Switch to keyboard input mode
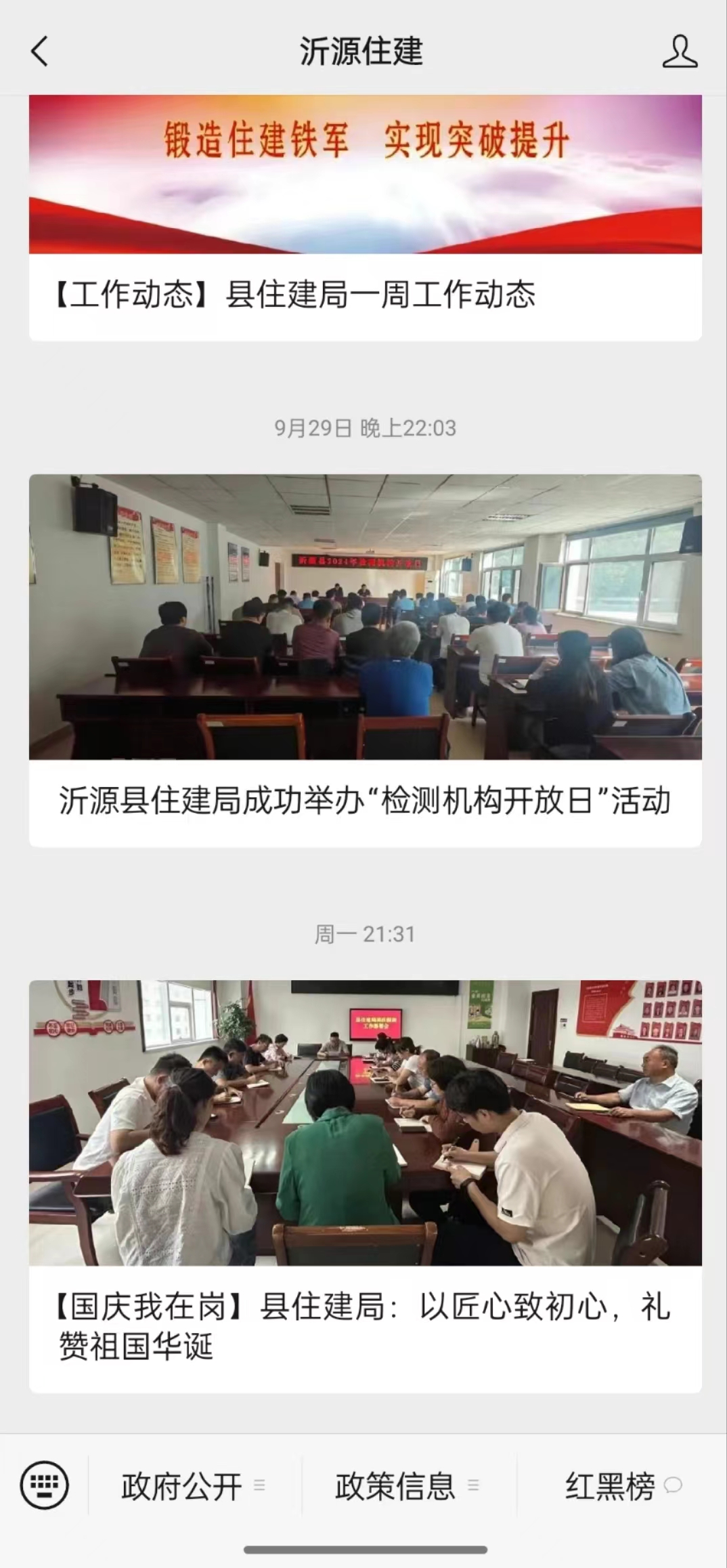Image resolution: width=727 pixels, height=1568 pixels. tap(45, 1485)
